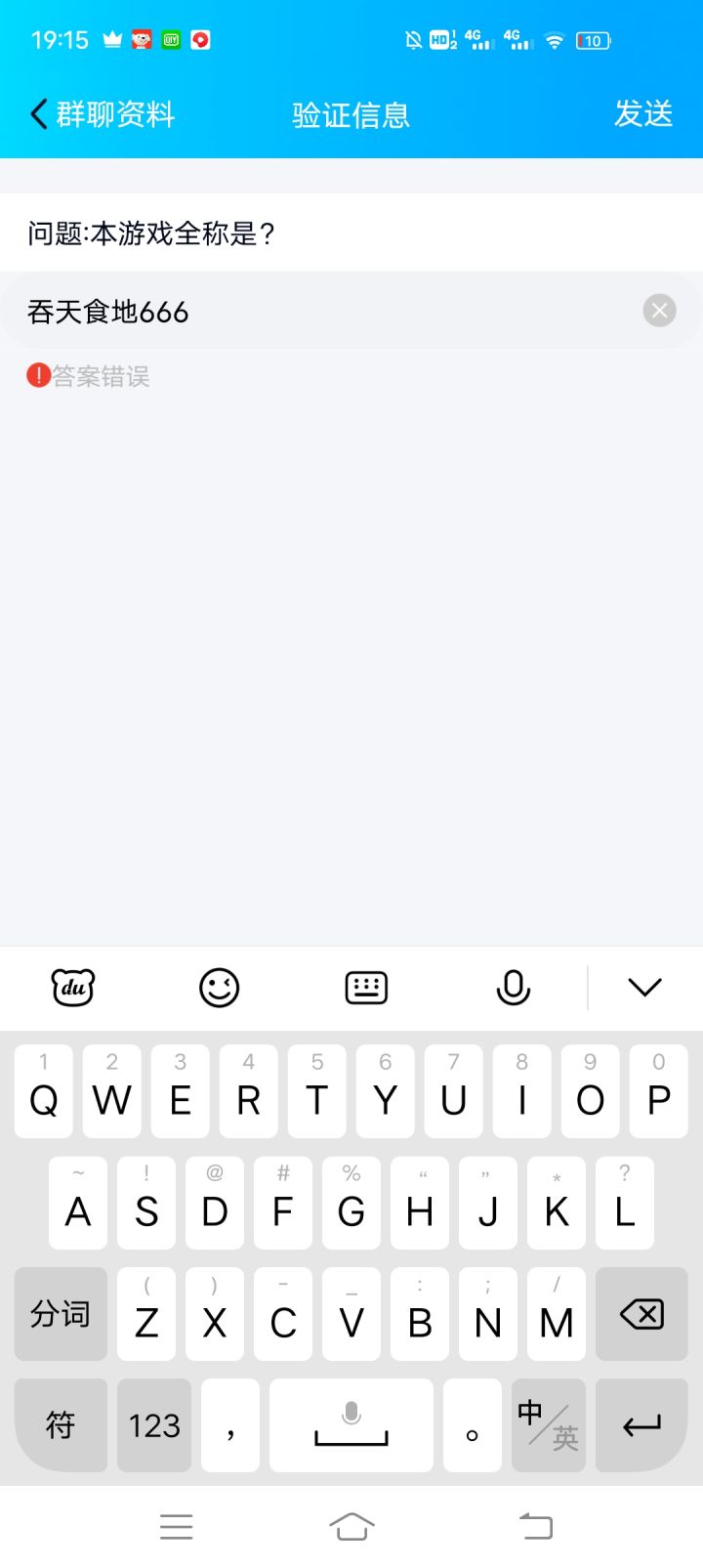Toggle between Chinese and English with 中/英 key
703x1568 pixels.
point(548,1425)
